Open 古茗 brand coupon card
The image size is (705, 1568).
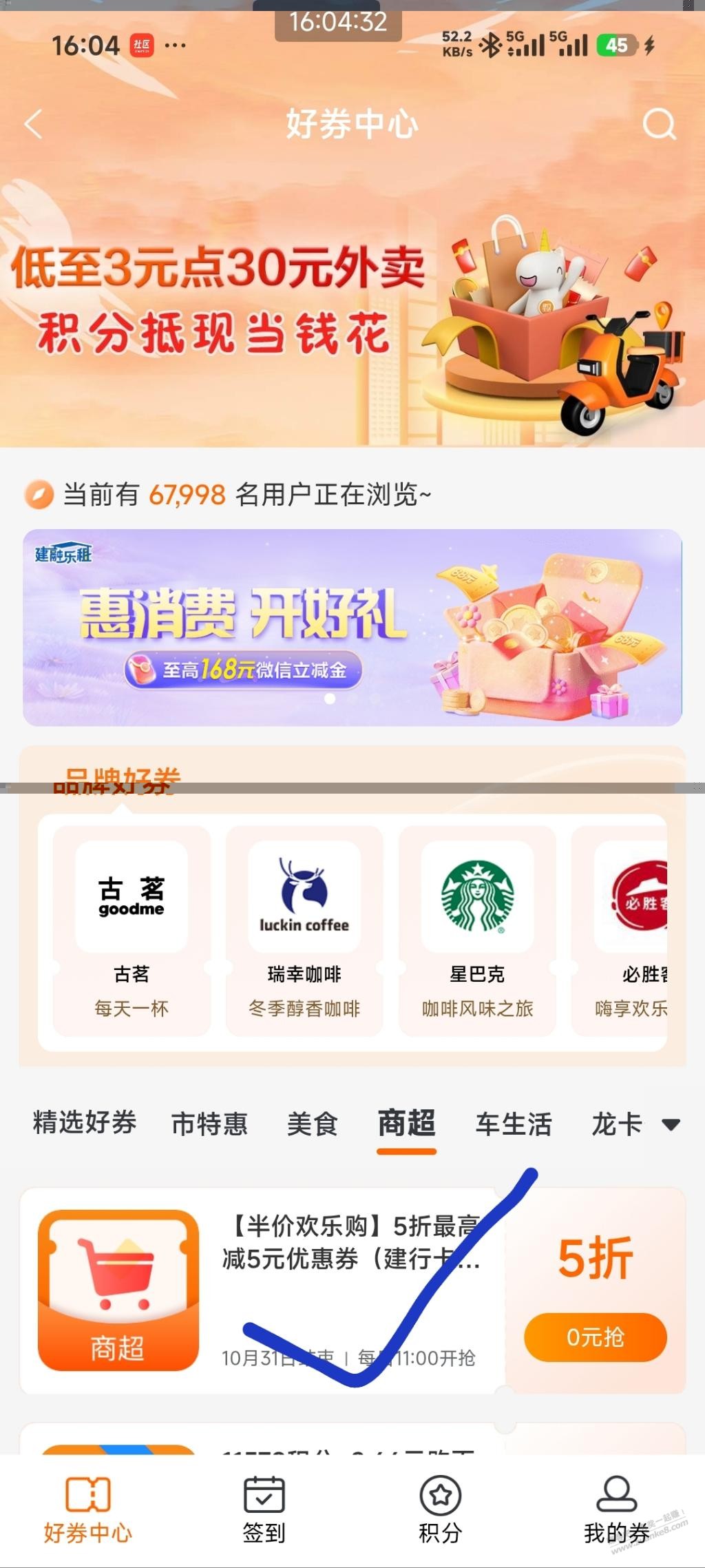tap(131, 930)
